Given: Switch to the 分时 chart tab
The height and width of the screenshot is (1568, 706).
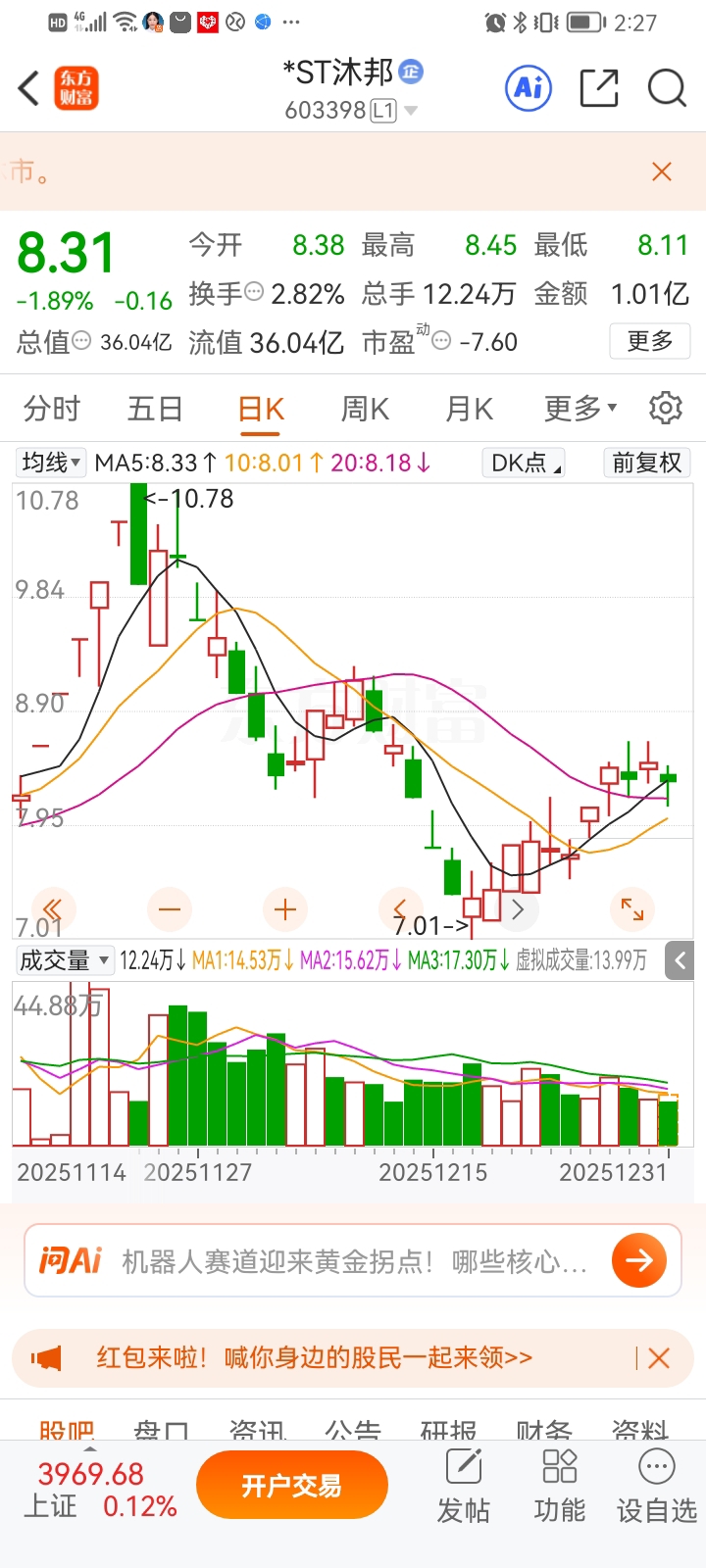Looking at the screenshot, I should click(x=51, y=408).
